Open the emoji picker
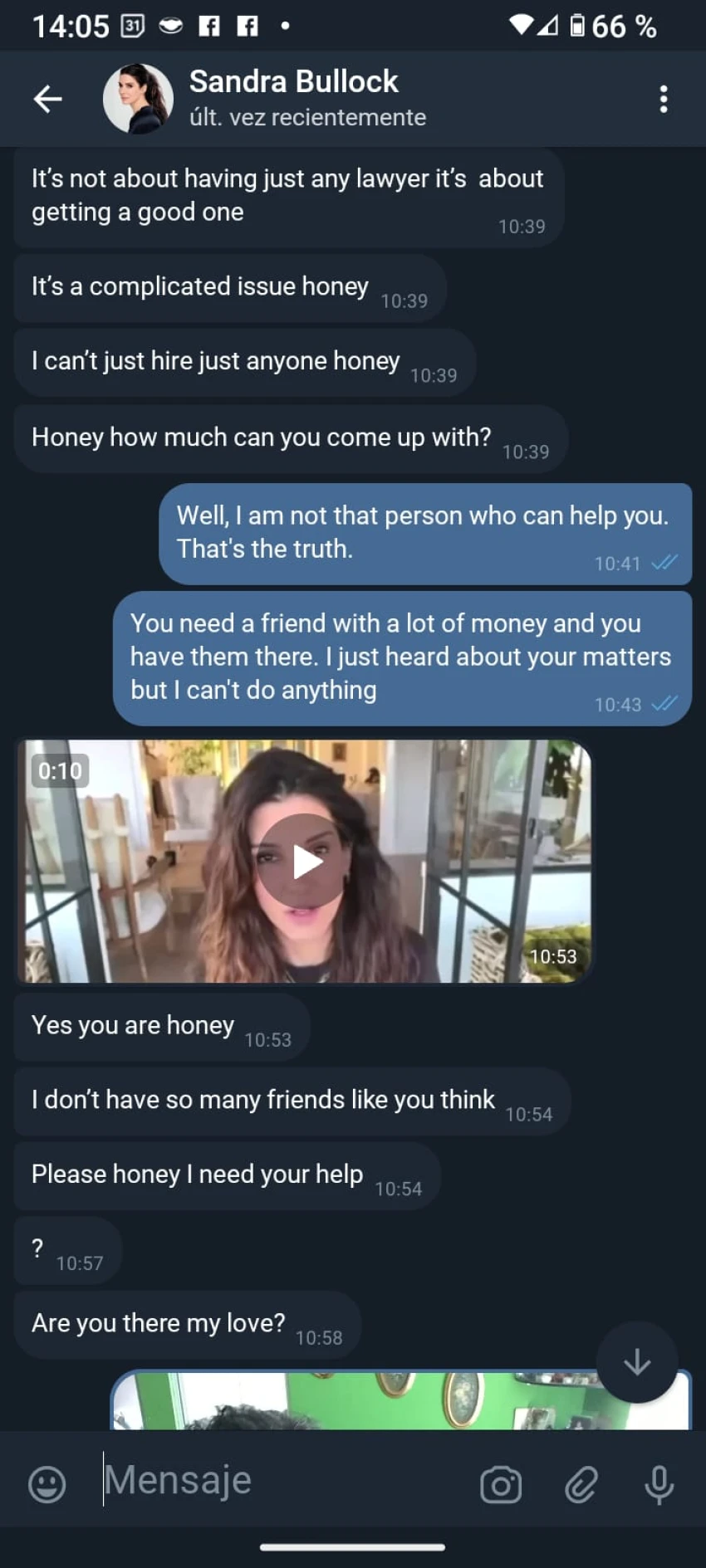The image size is (706, 1568). tap(47, 1483)
